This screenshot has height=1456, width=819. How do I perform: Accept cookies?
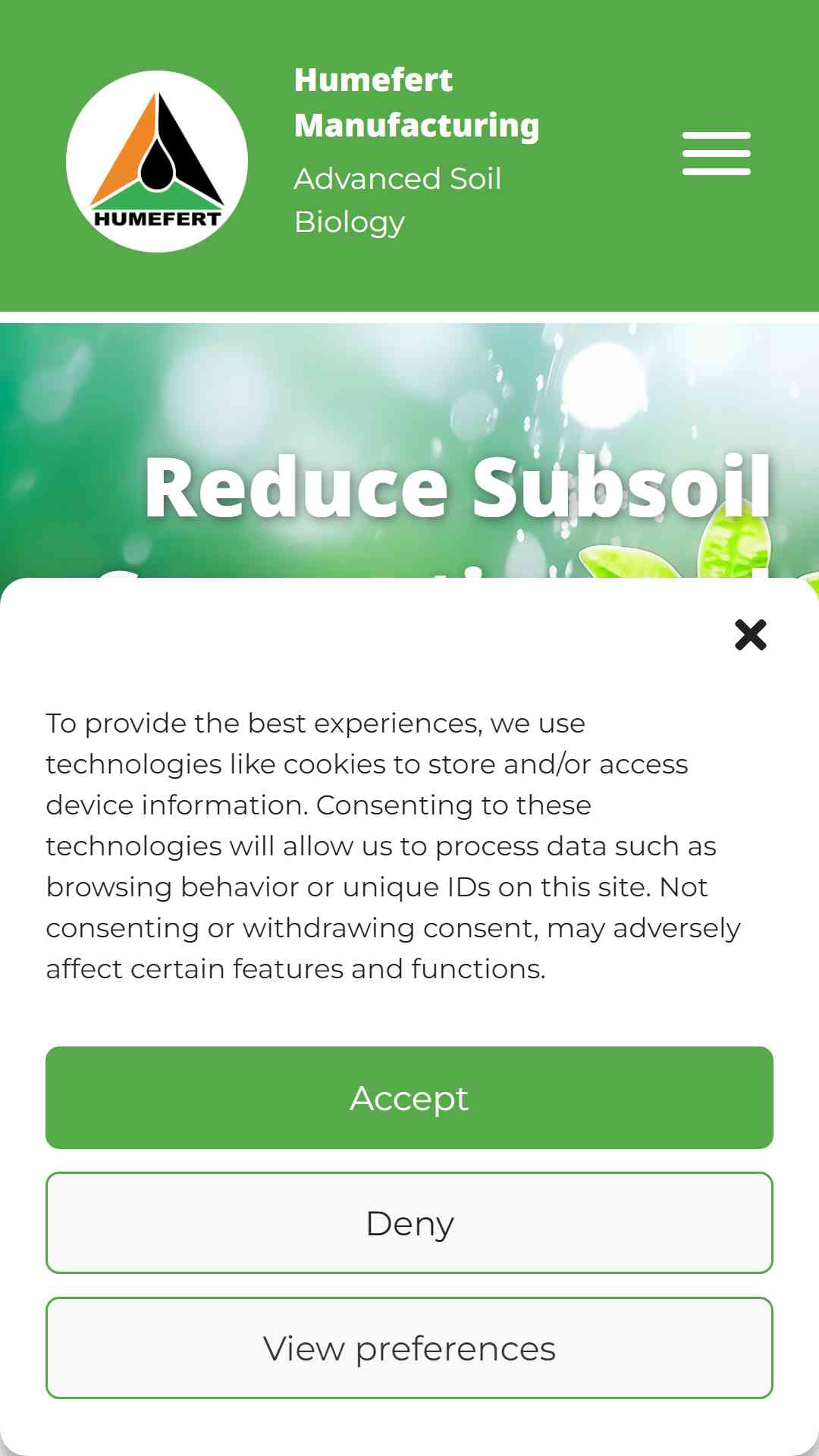(x=409, y=1097)
